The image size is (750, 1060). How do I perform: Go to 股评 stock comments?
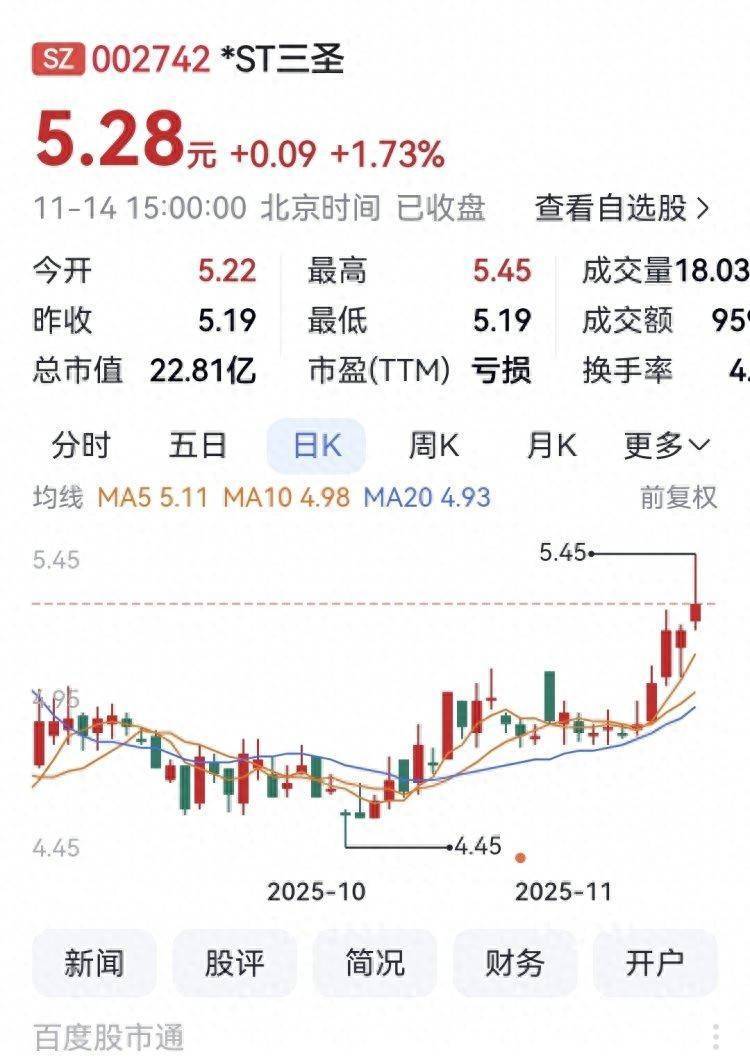point(235,963)
